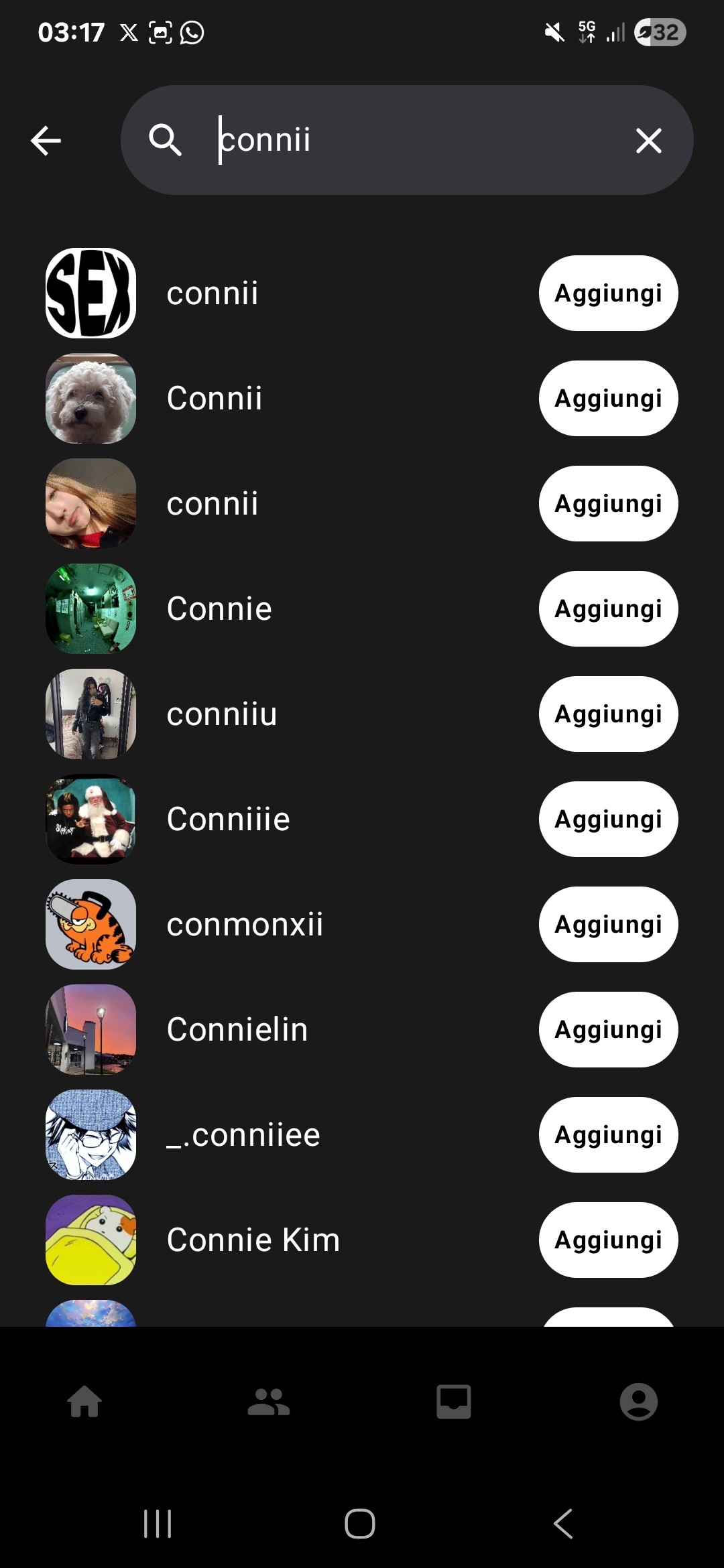
Task: Add Connie Kim as a friend
Action: (x=608, y=1240)
